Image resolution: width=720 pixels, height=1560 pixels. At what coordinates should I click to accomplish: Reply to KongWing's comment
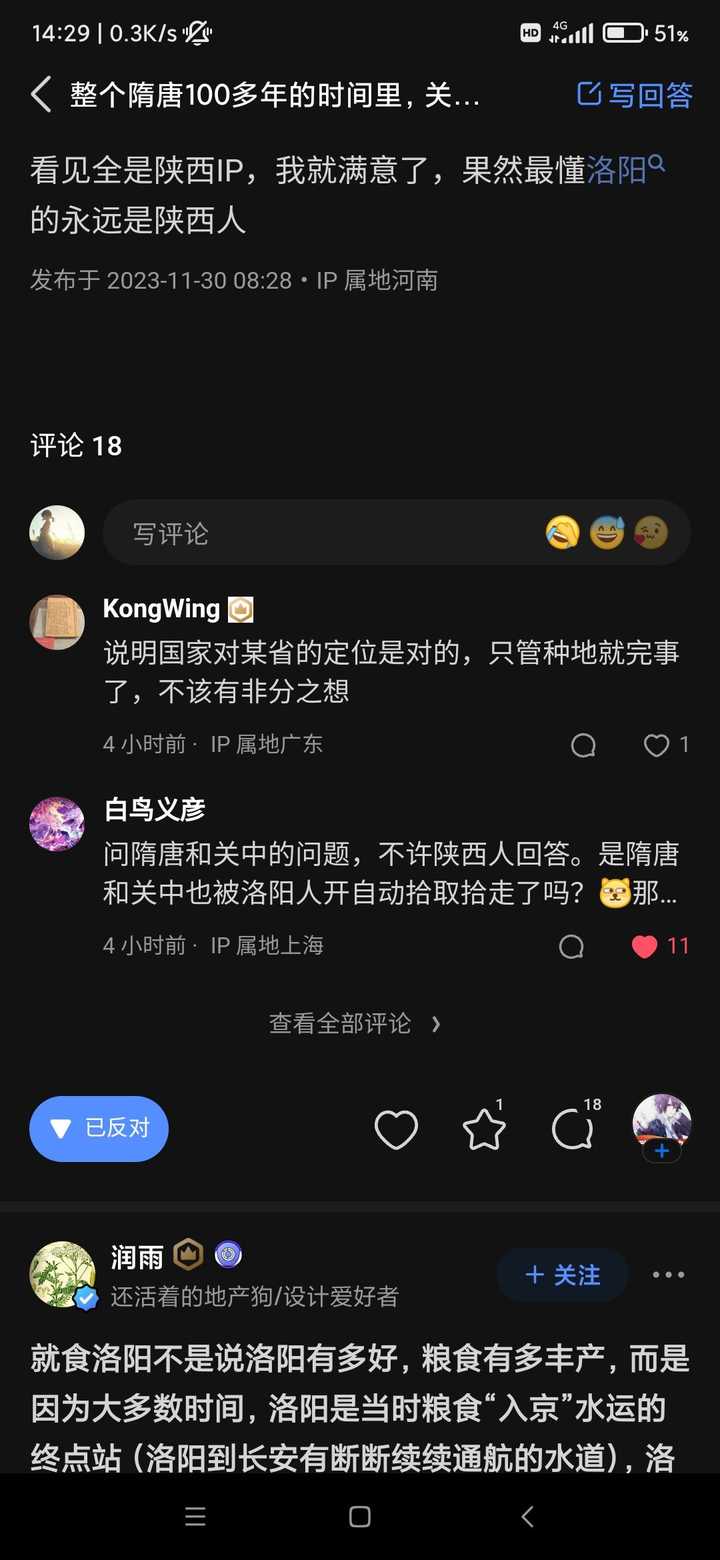pos(583,745)
